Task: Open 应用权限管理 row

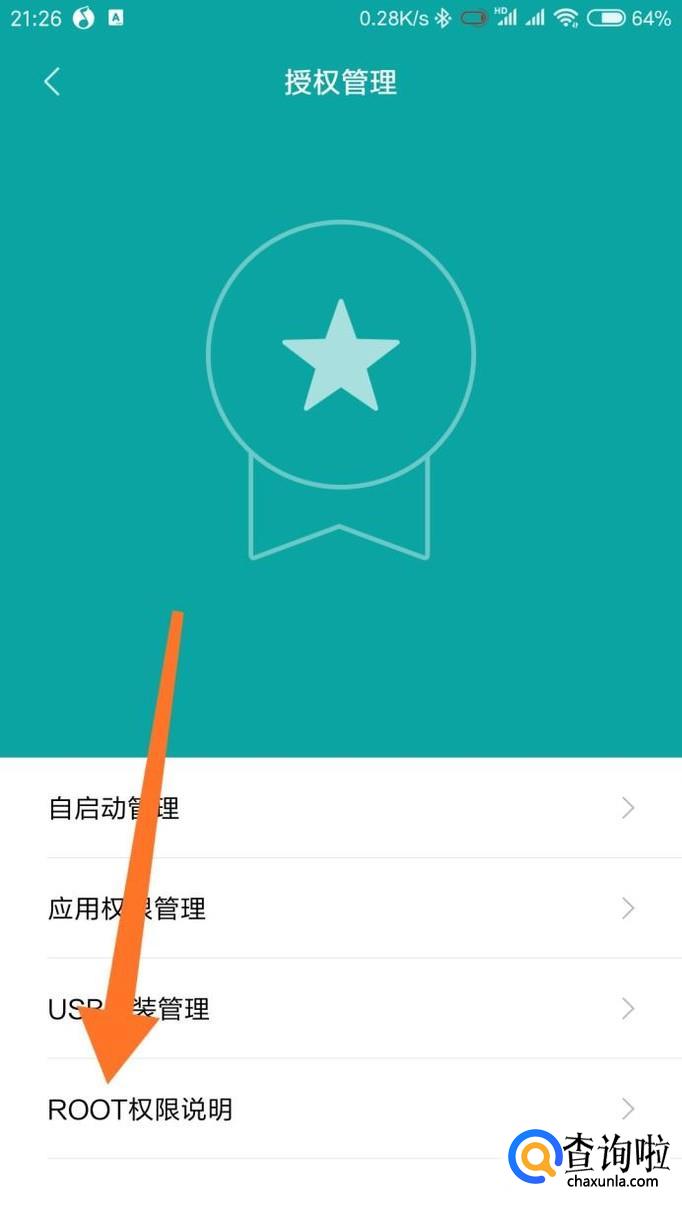Action: coord(340,908)
